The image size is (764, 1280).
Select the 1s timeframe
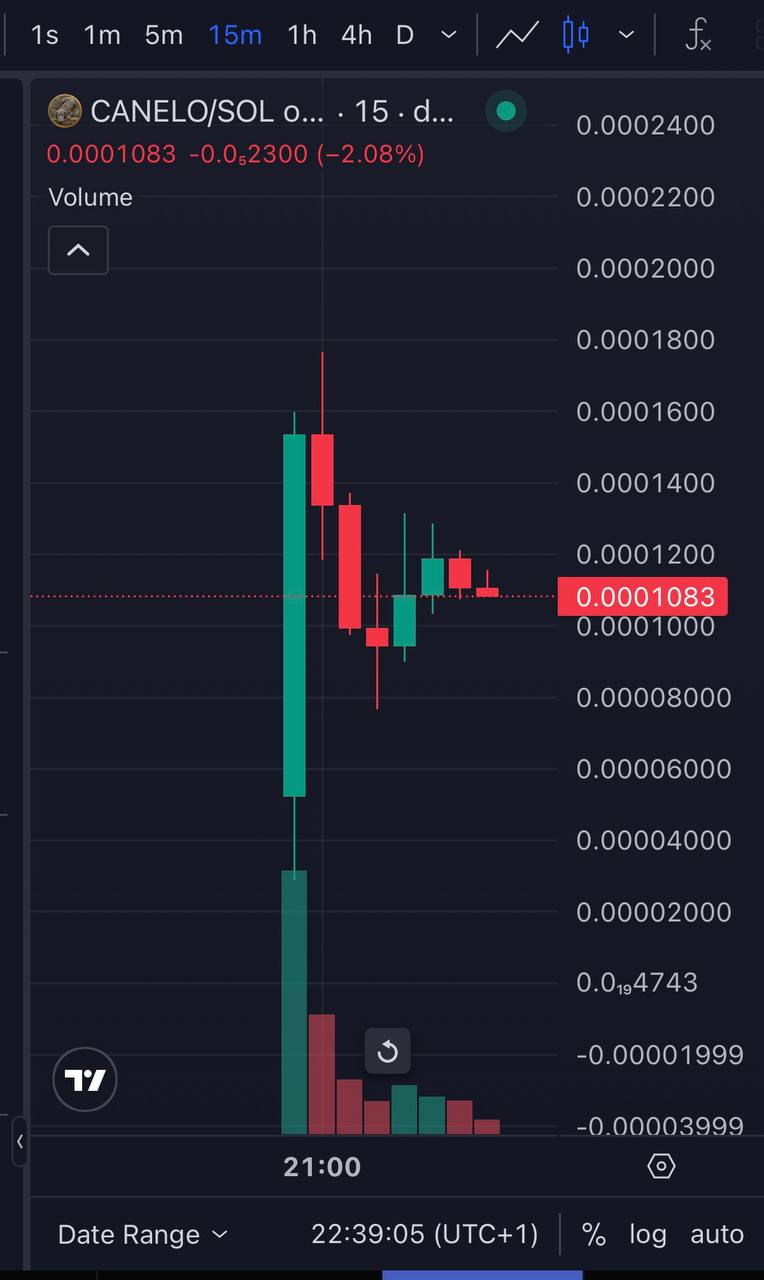pos(45,35)
